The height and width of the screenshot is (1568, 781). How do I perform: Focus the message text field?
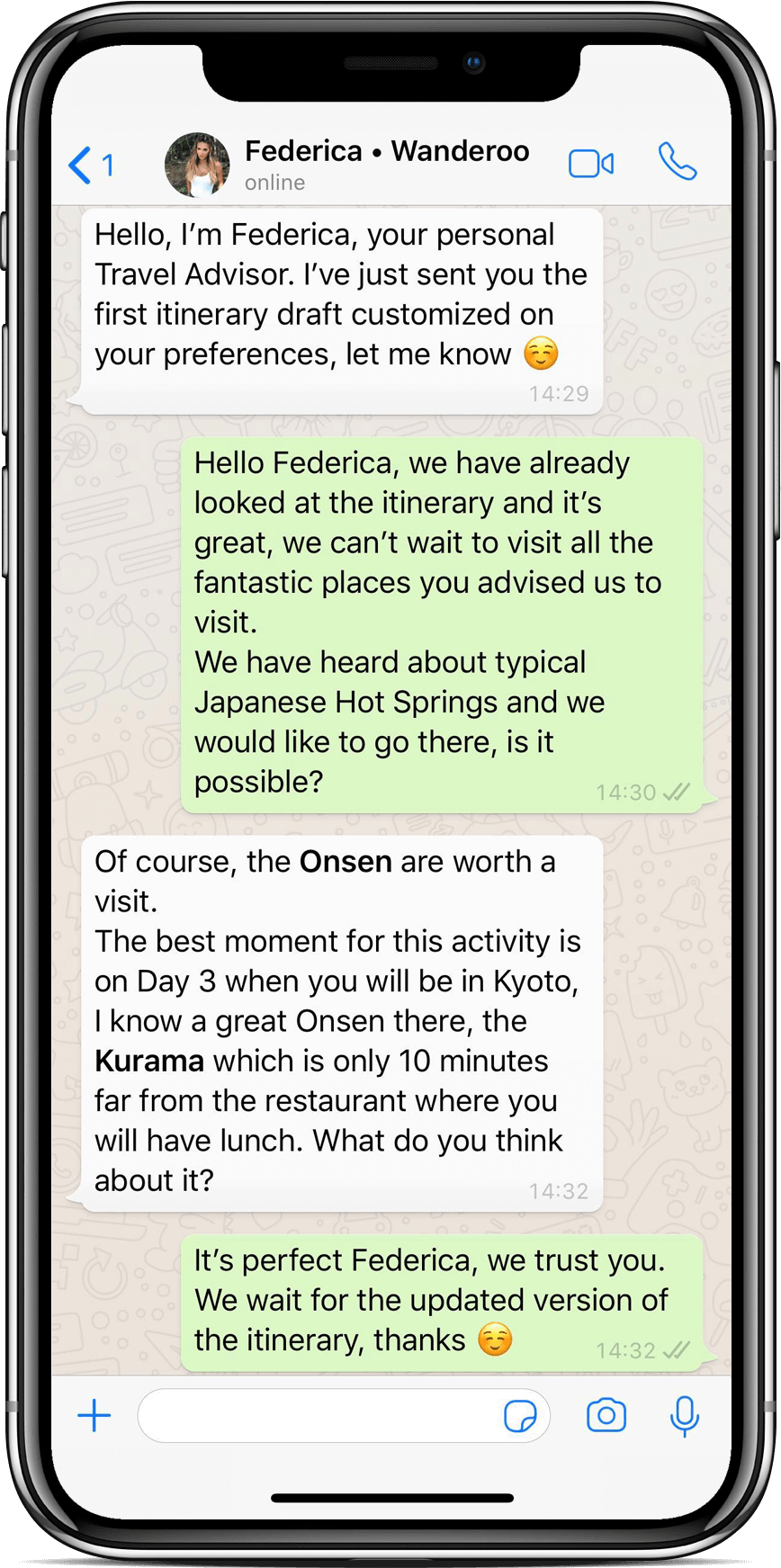pyautogui.click(x=315, y=1416)
